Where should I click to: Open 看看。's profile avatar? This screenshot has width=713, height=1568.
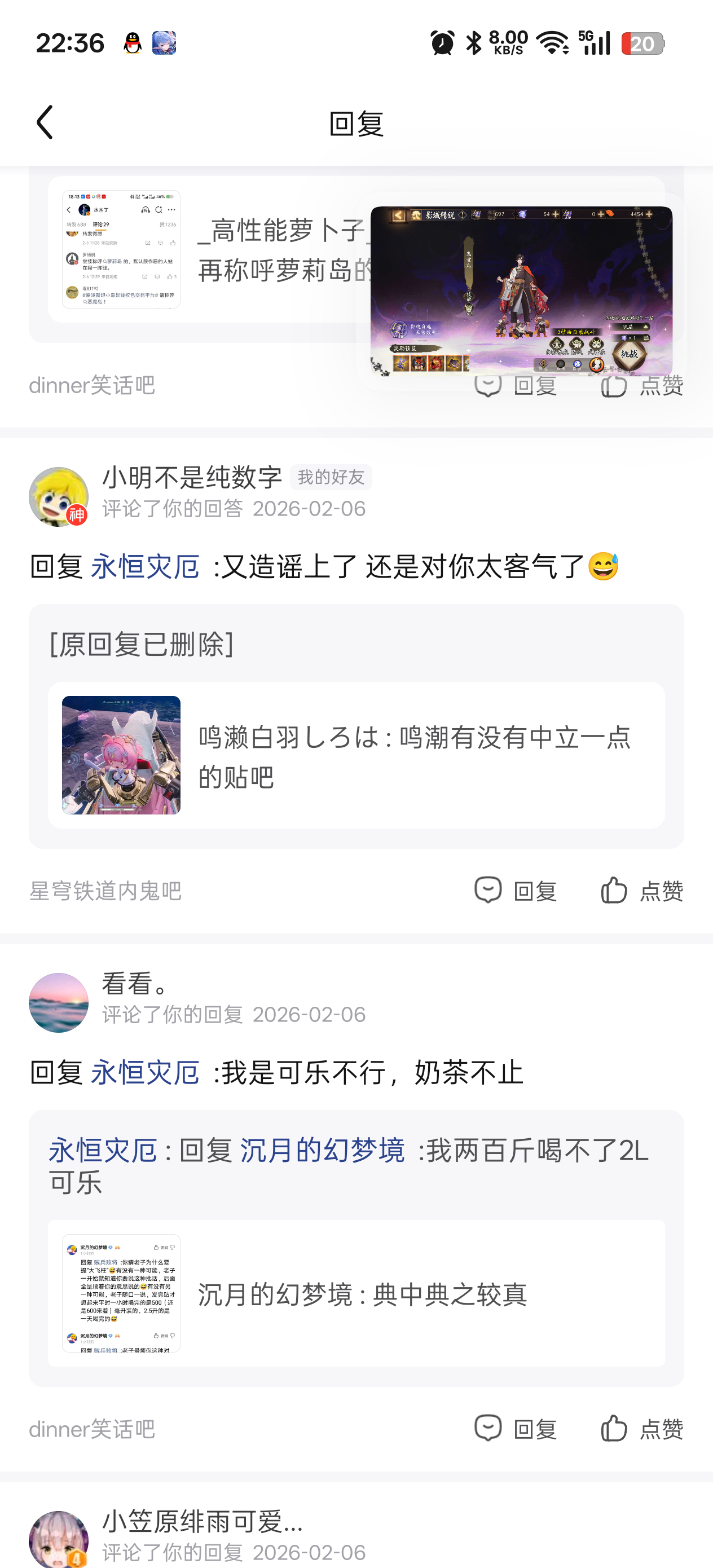point(59,1002)
